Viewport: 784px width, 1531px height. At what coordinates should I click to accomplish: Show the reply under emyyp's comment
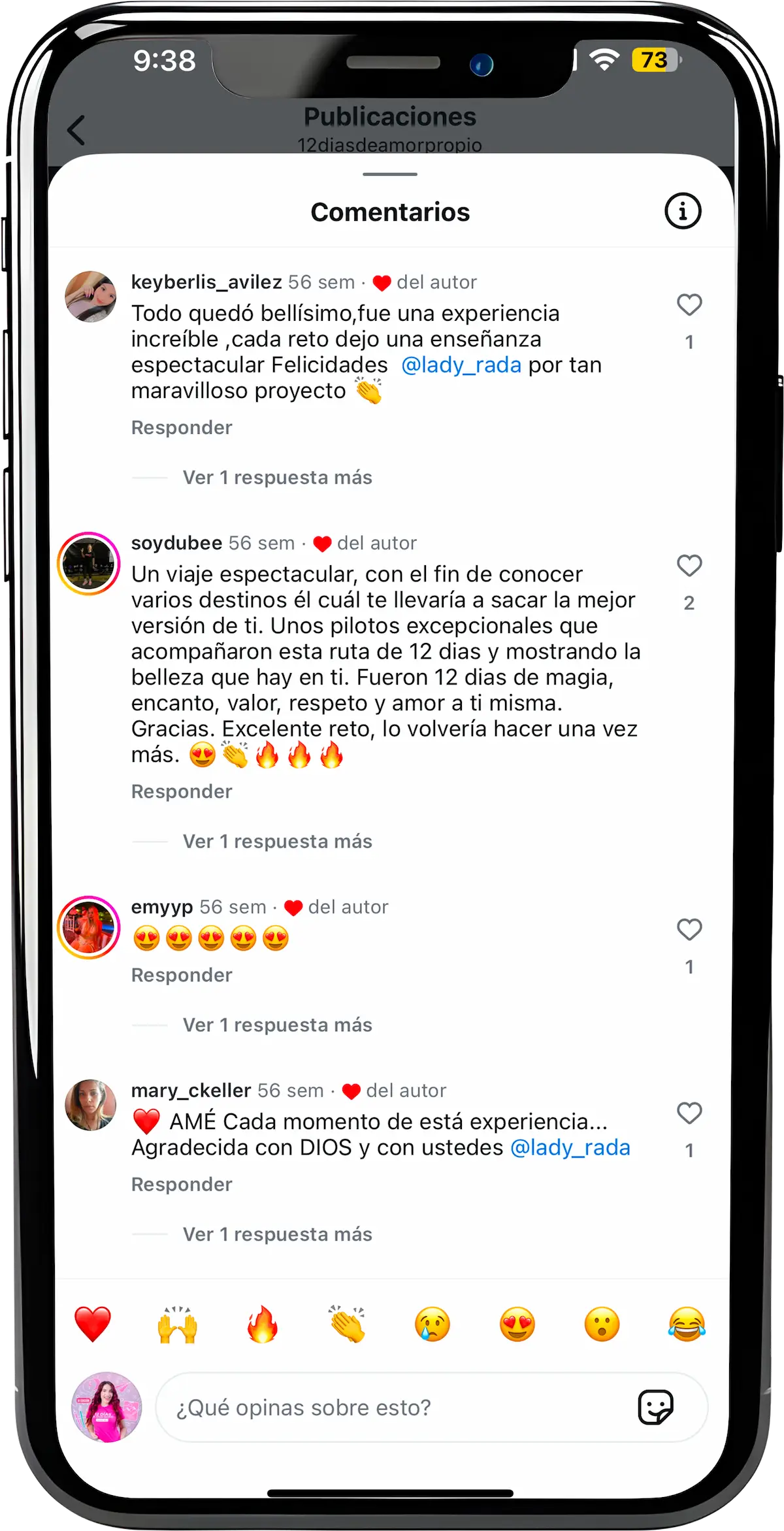pyautogui.click(x=277, y=1025)
